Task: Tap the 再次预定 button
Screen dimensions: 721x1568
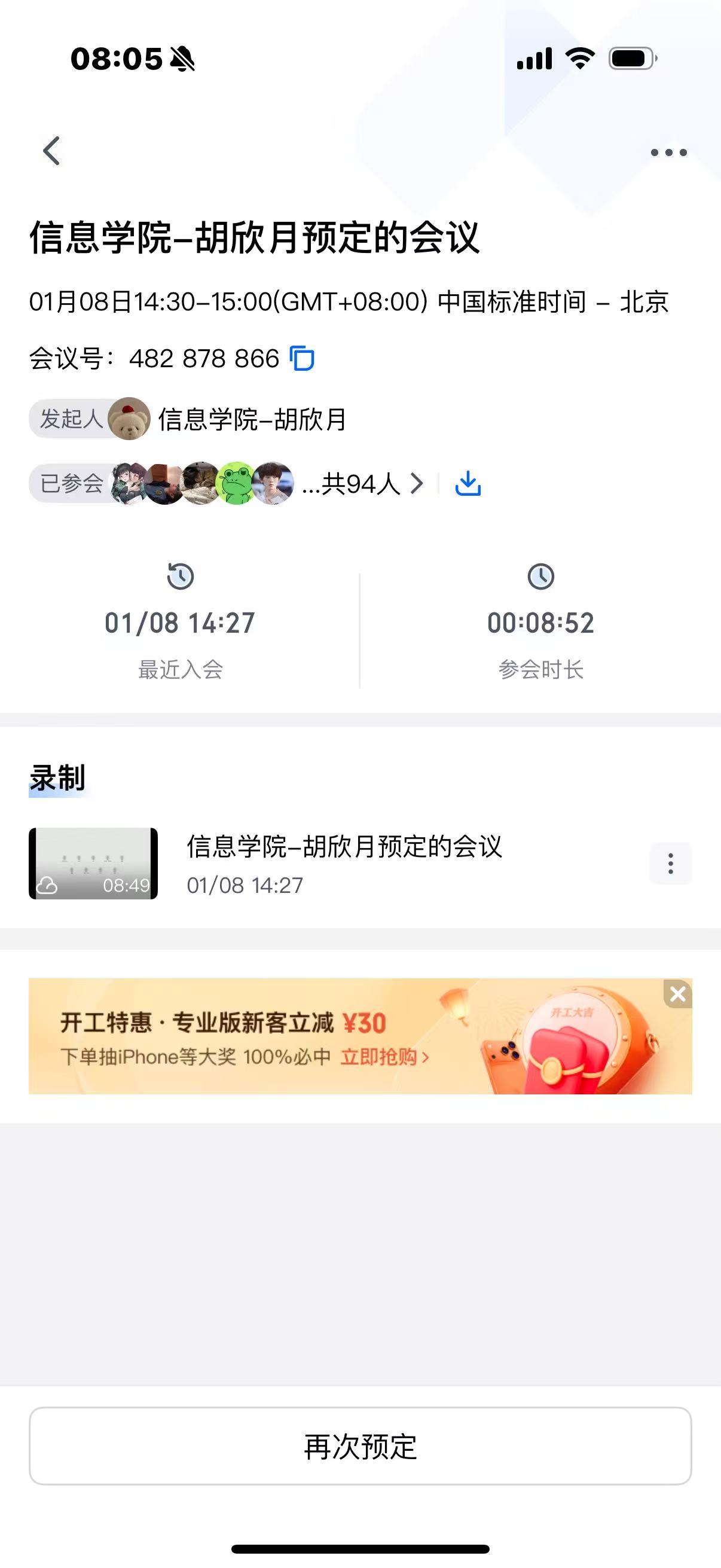Action: tap(360, 1446)
